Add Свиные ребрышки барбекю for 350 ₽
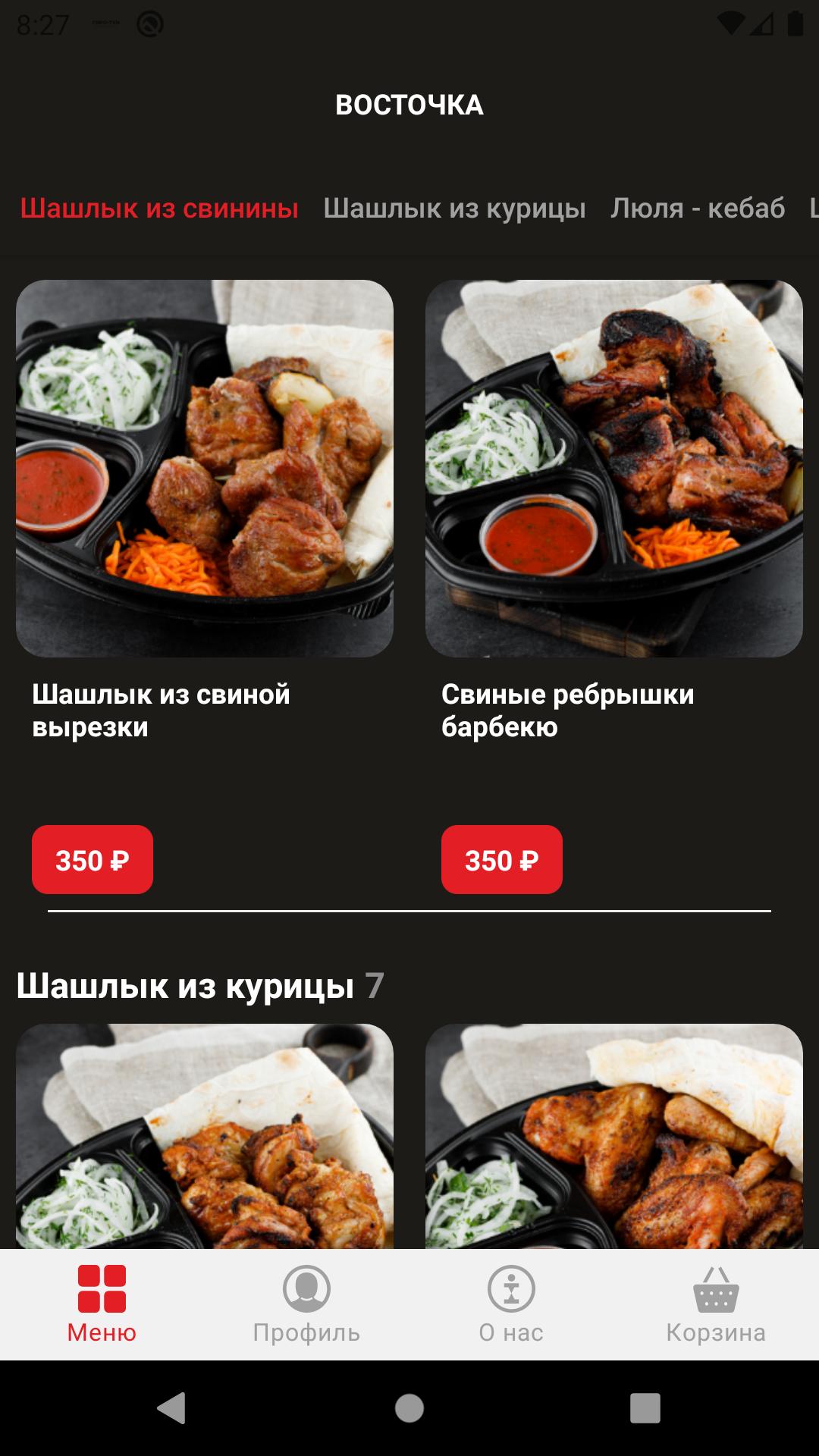The width and height of the screenshot is (819, 1456). tap(501, 859)
